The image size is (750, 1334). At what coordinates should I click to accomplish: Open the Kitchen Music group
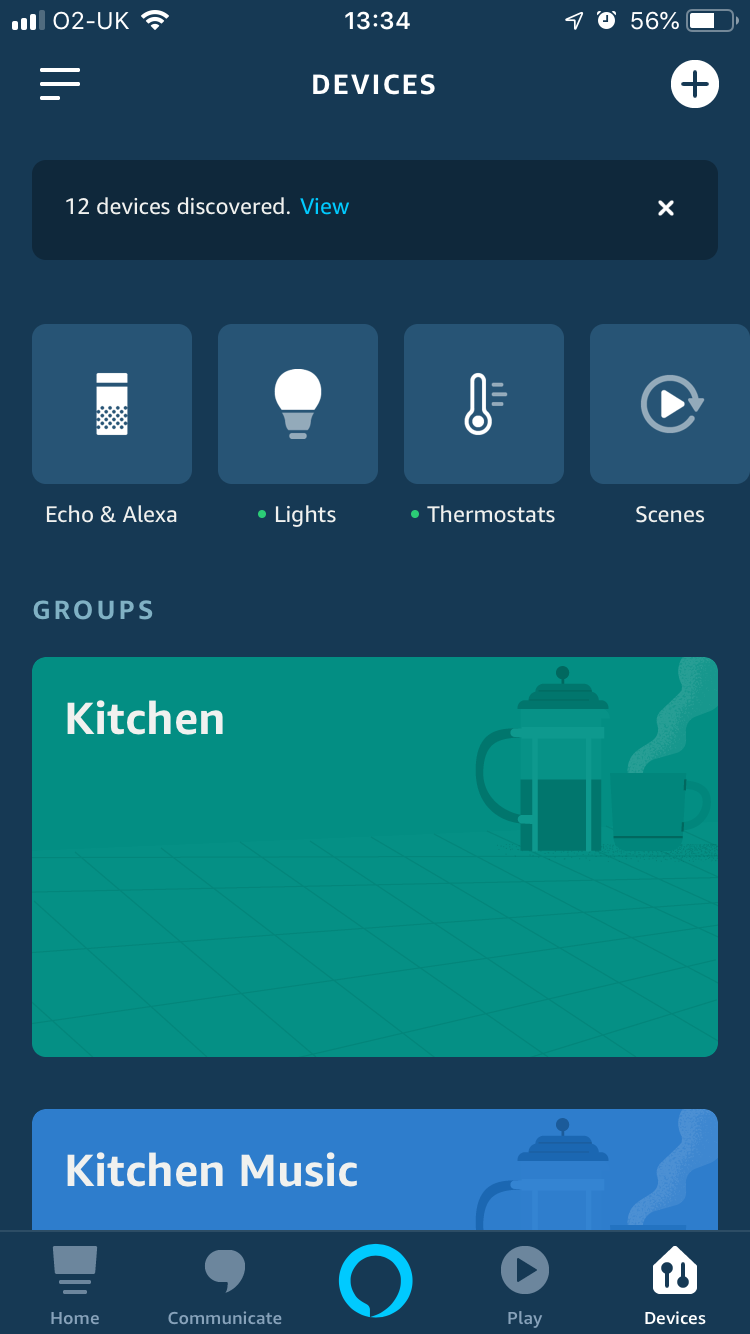(x=375, y=1168)
